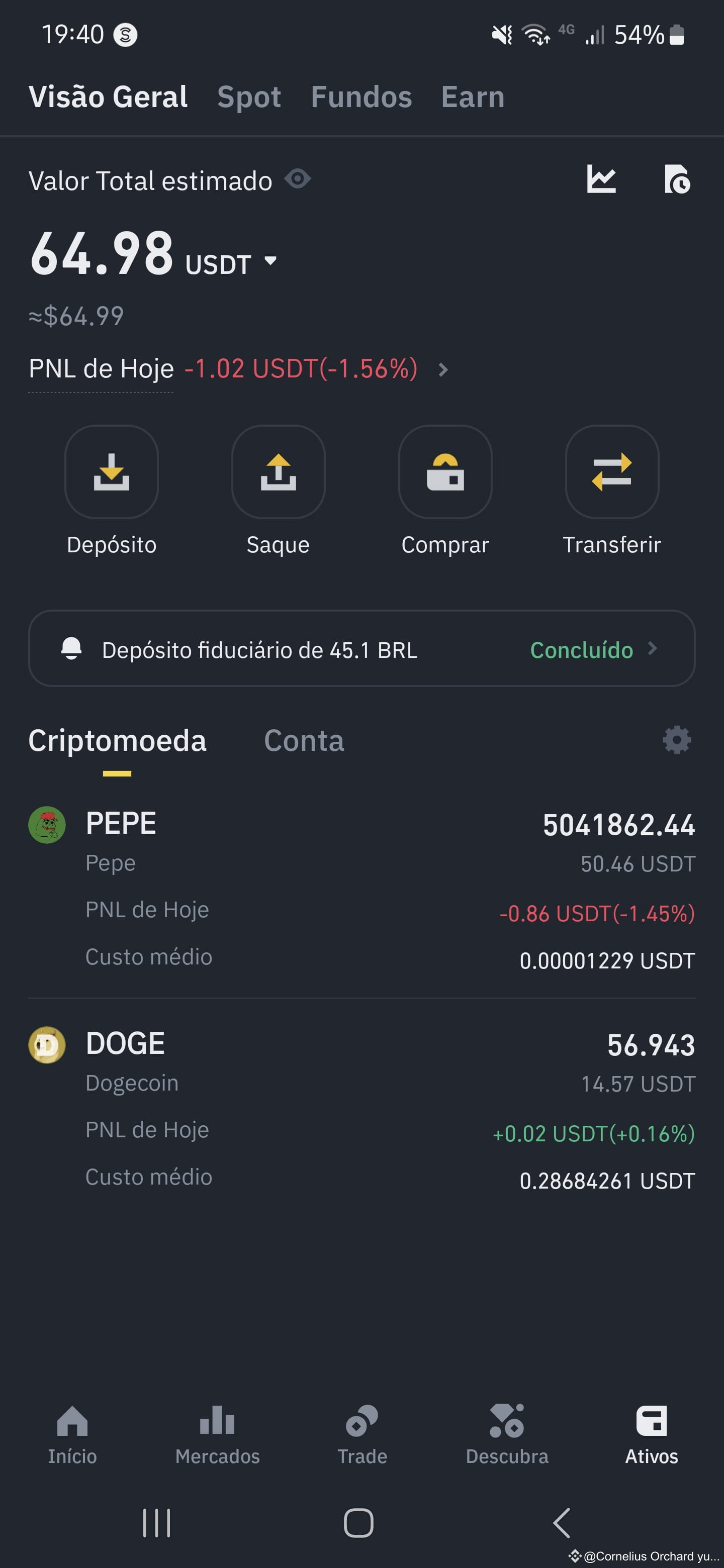Open the Transferir option
The image size is (724, 1568).
pos(612,491)
